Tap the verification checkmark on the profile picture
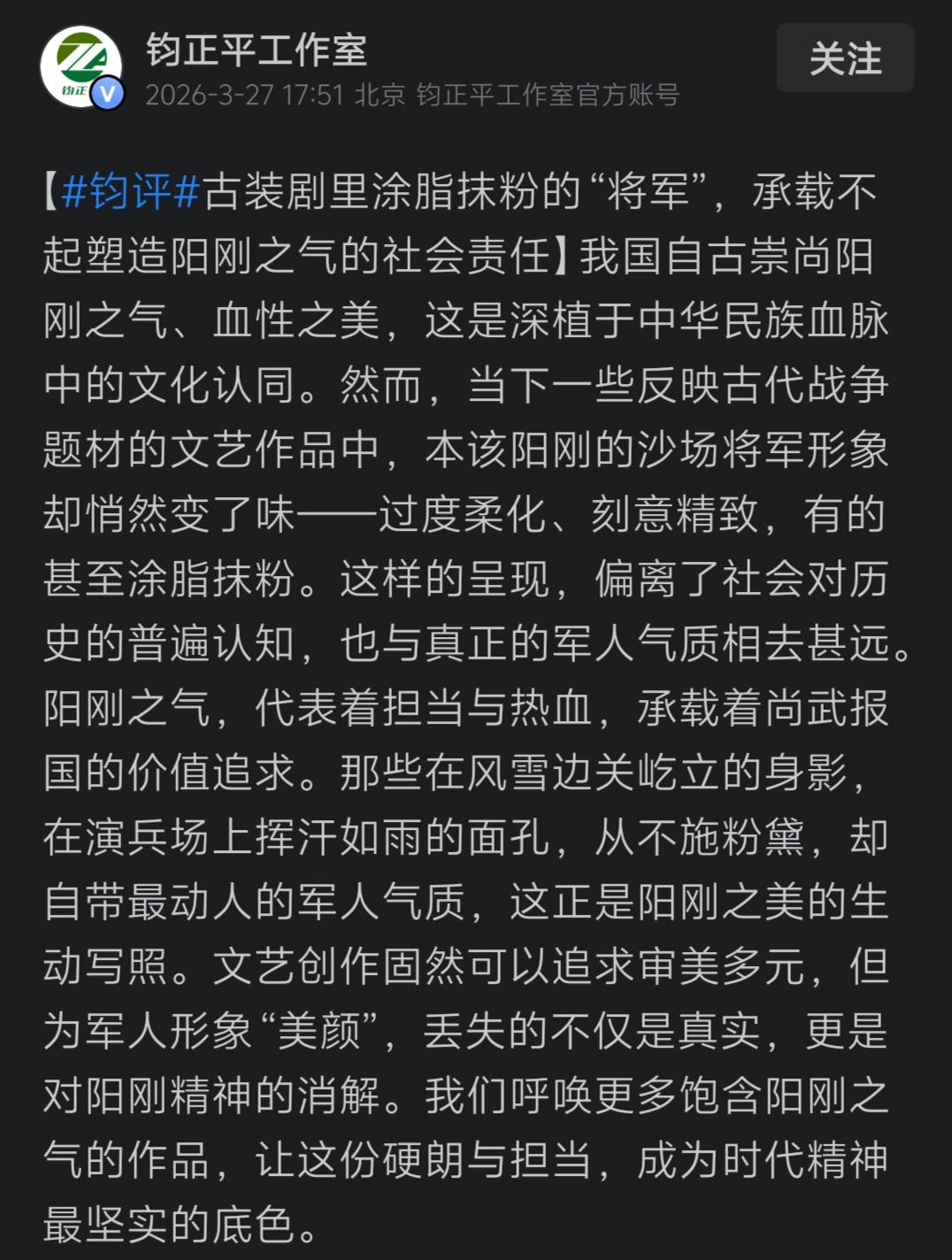This screenshot has width=952, height=1260. click(x=109, y=91)
